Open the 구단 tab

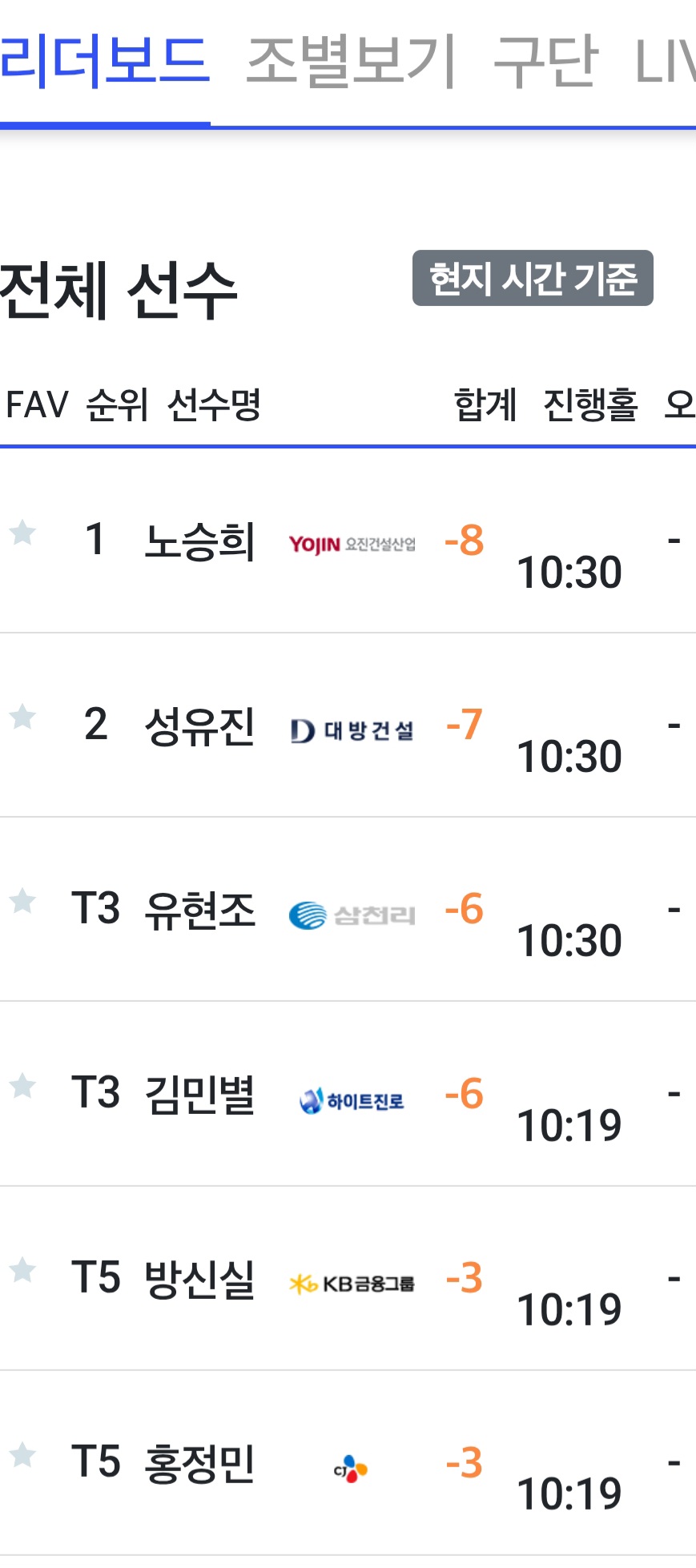coord(545,62)
